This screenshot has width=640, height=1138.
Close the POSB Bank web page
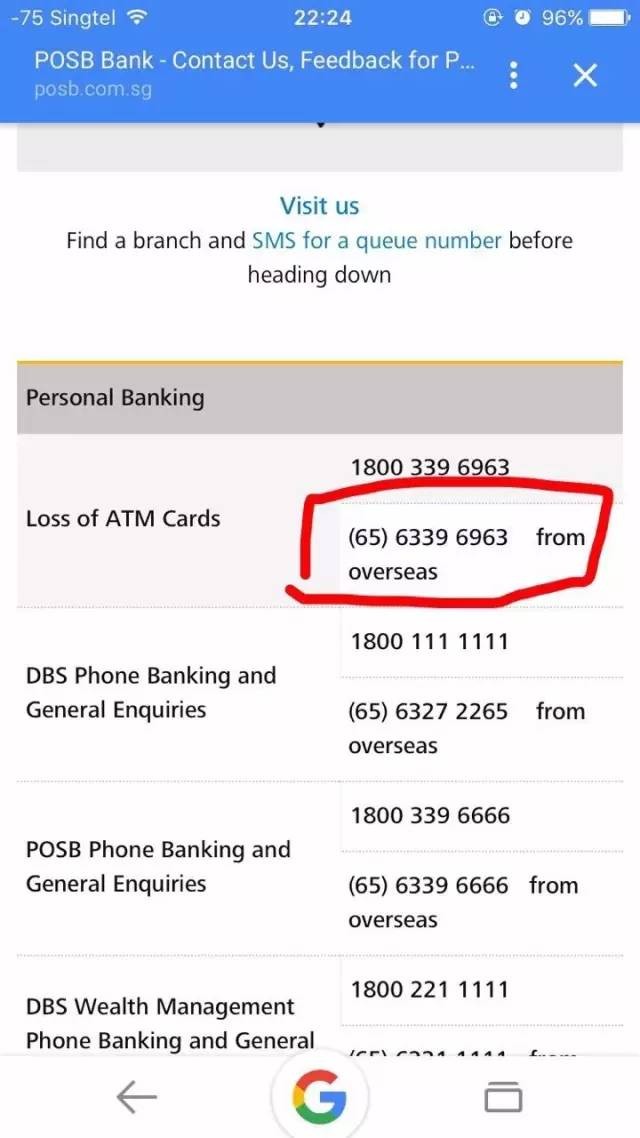pyautogui.click(x=585, y=75)
